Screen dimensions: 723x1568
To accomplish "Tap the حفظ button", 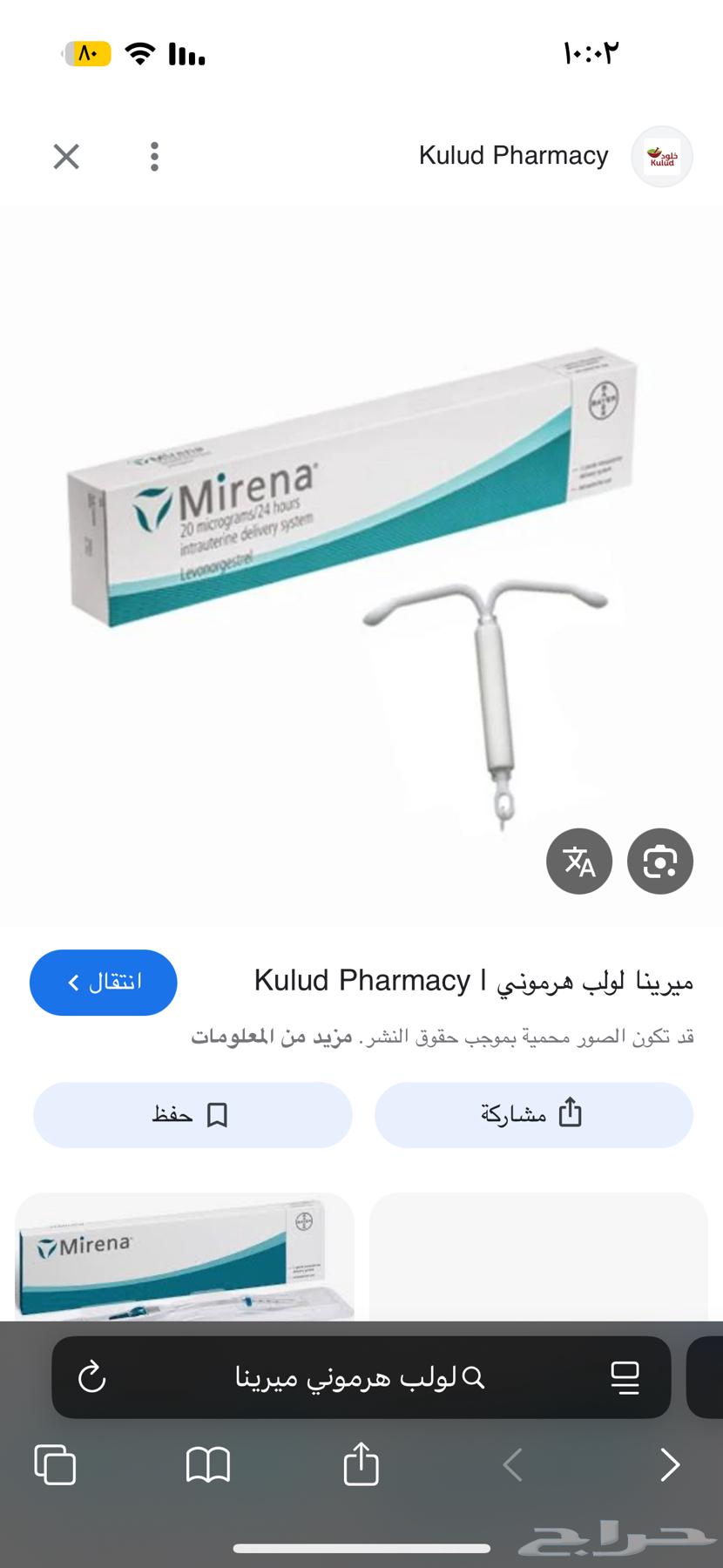I will [x=192, y=1115].
